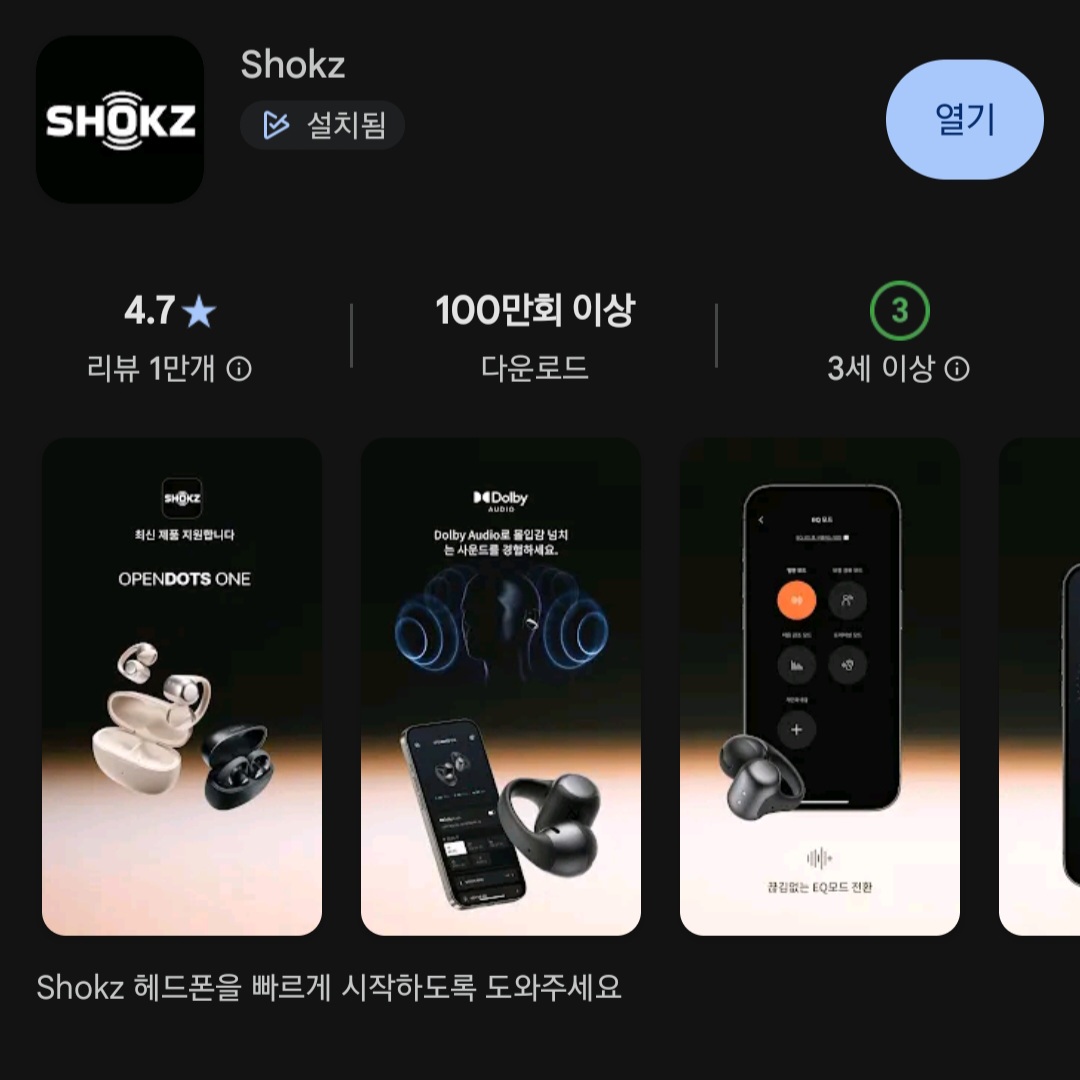Tap the 설치됨 installed chip
The width and height of the screenshot is (1080, 1080).
coord(322,125)
